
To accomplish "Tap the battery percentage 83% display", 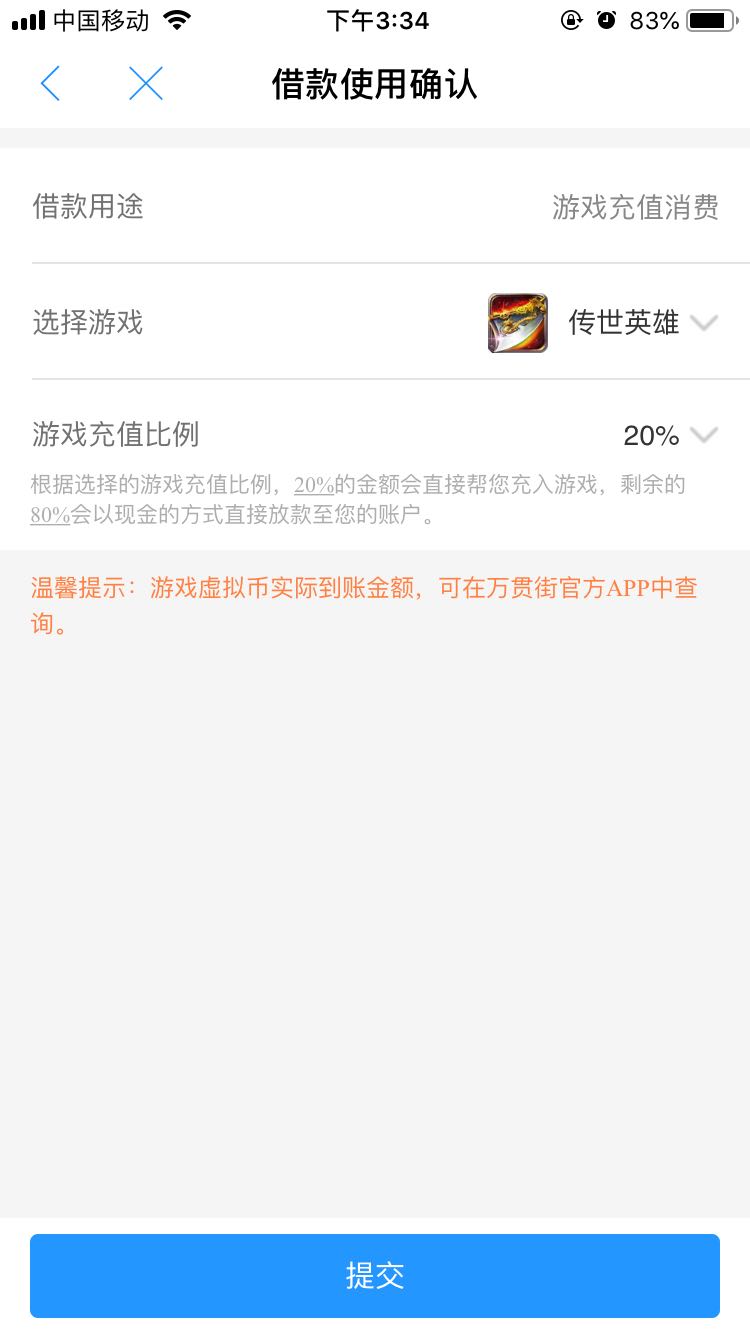I will click(654, 18).
